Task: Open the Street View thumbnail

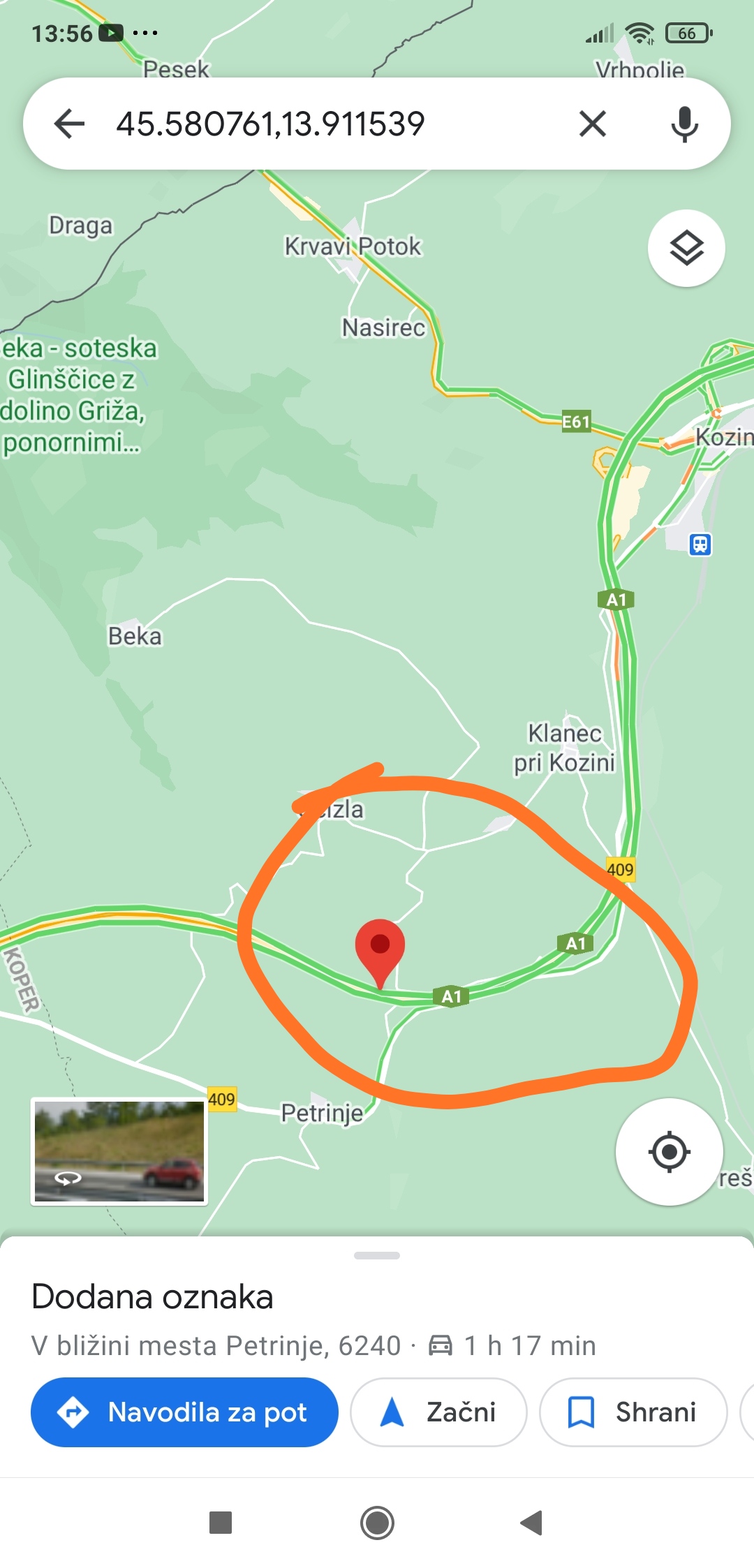Action: tap(119, 1151)
